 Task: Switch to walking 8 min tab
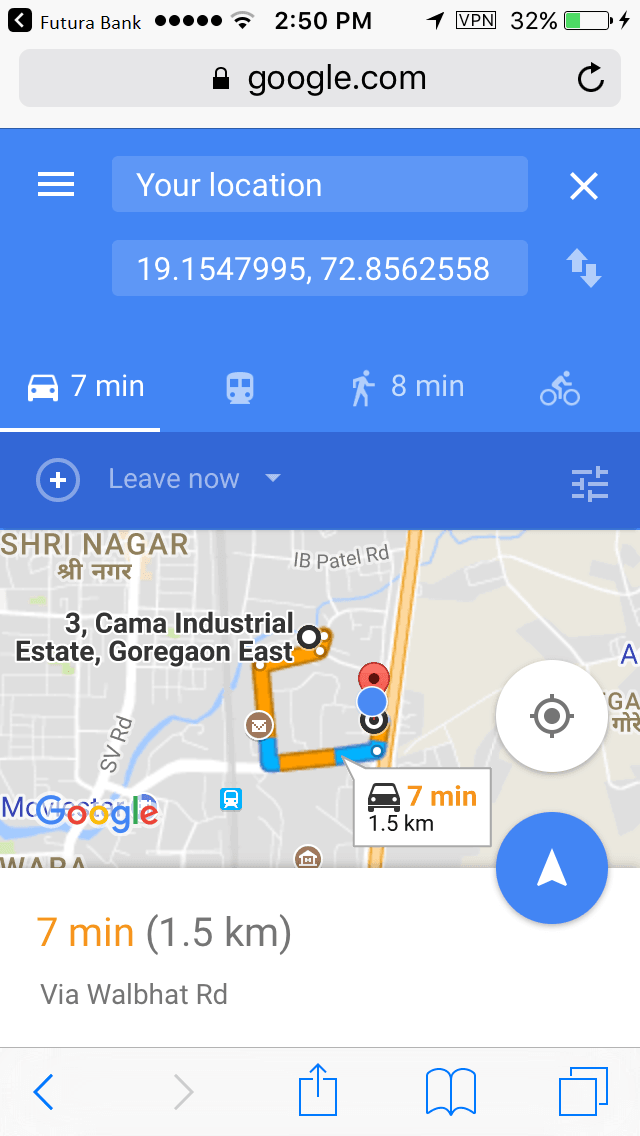coord(407,387)
